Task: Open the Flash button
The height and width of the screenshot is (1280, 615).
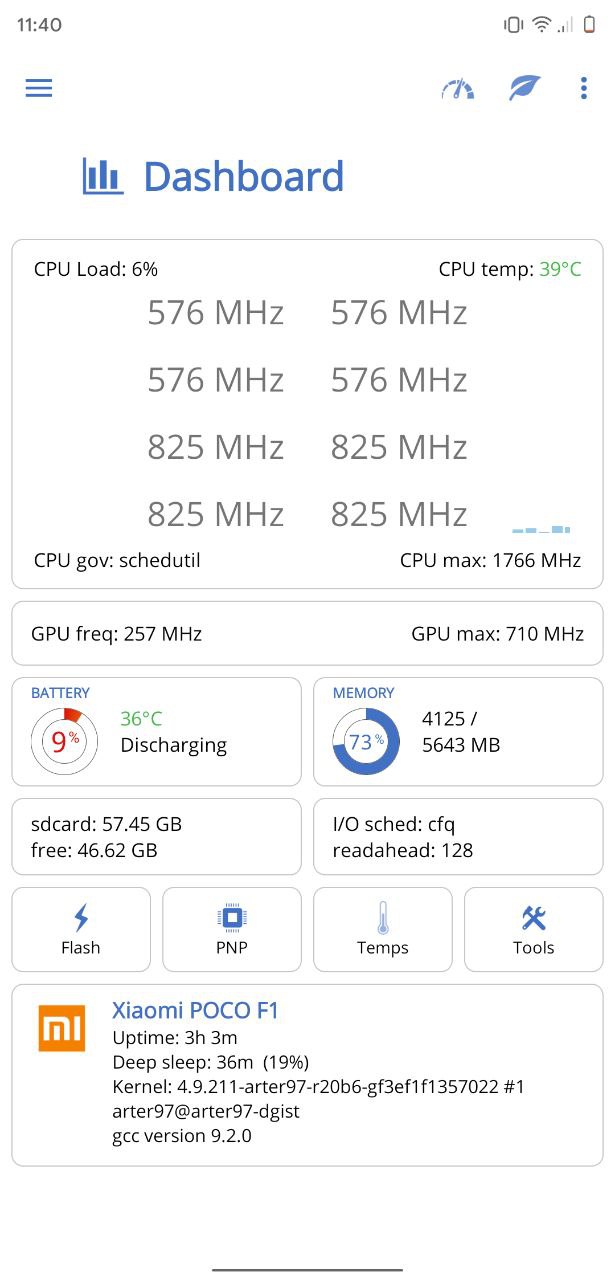Action: pos(81,930)
